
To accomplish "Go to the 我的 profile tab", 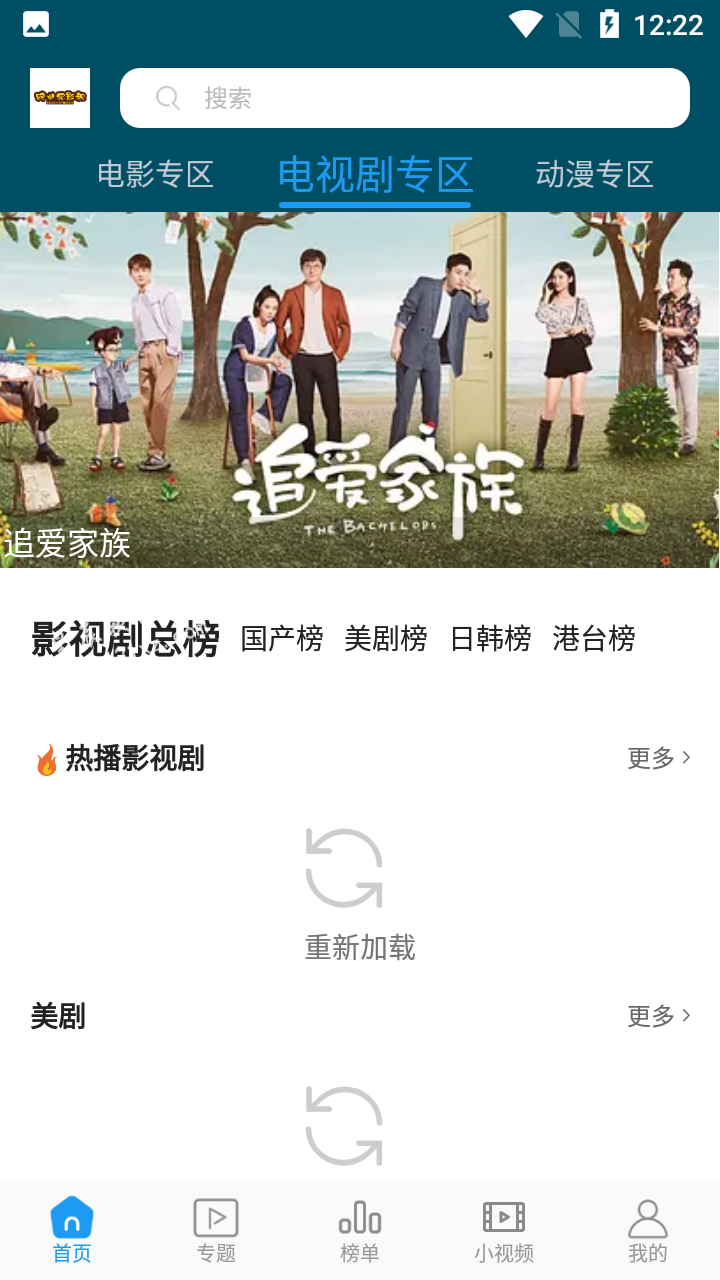I will click(x=648, y=1230).
